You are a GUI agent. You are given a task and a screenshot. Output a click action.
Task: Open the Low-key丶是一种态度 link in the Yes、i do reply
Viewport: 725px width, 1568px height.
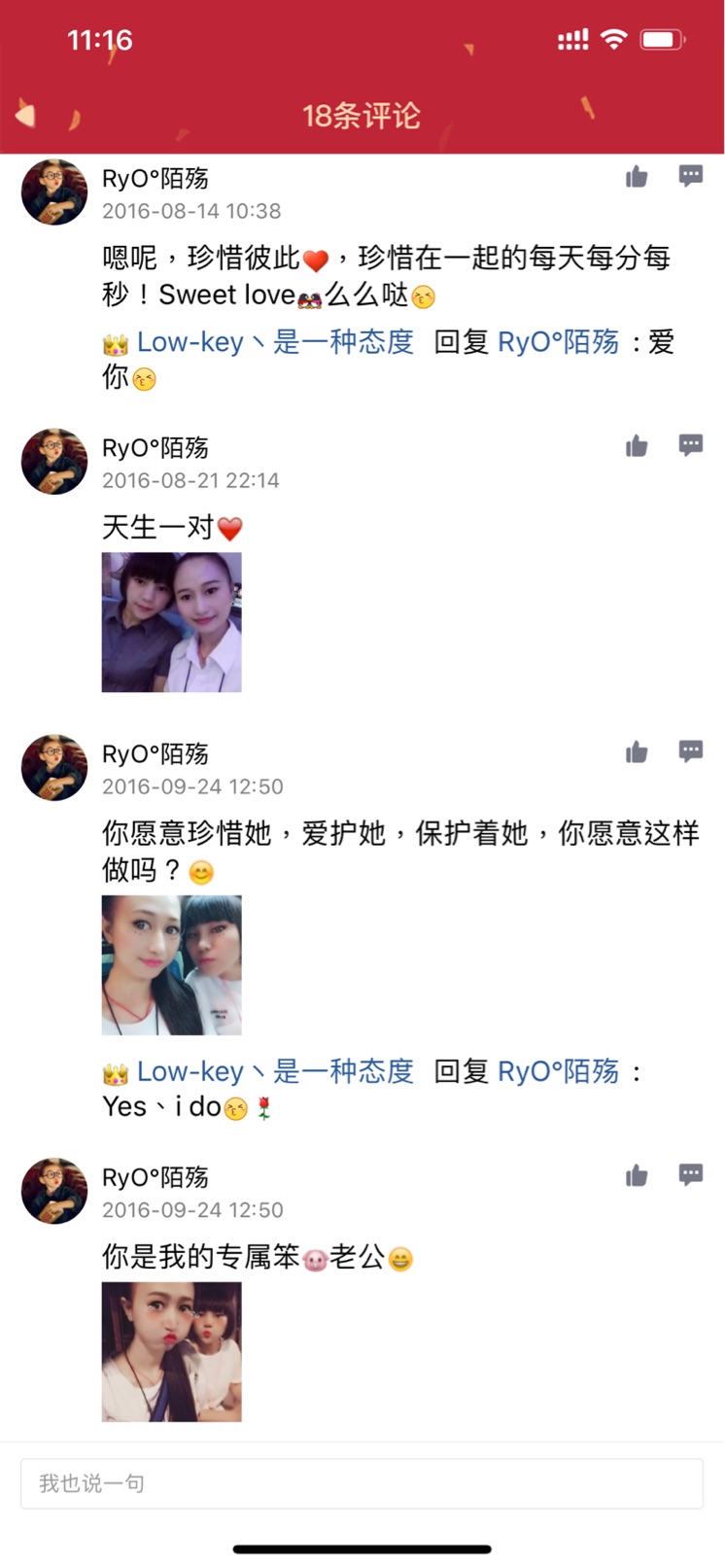tap(275, 1071)
